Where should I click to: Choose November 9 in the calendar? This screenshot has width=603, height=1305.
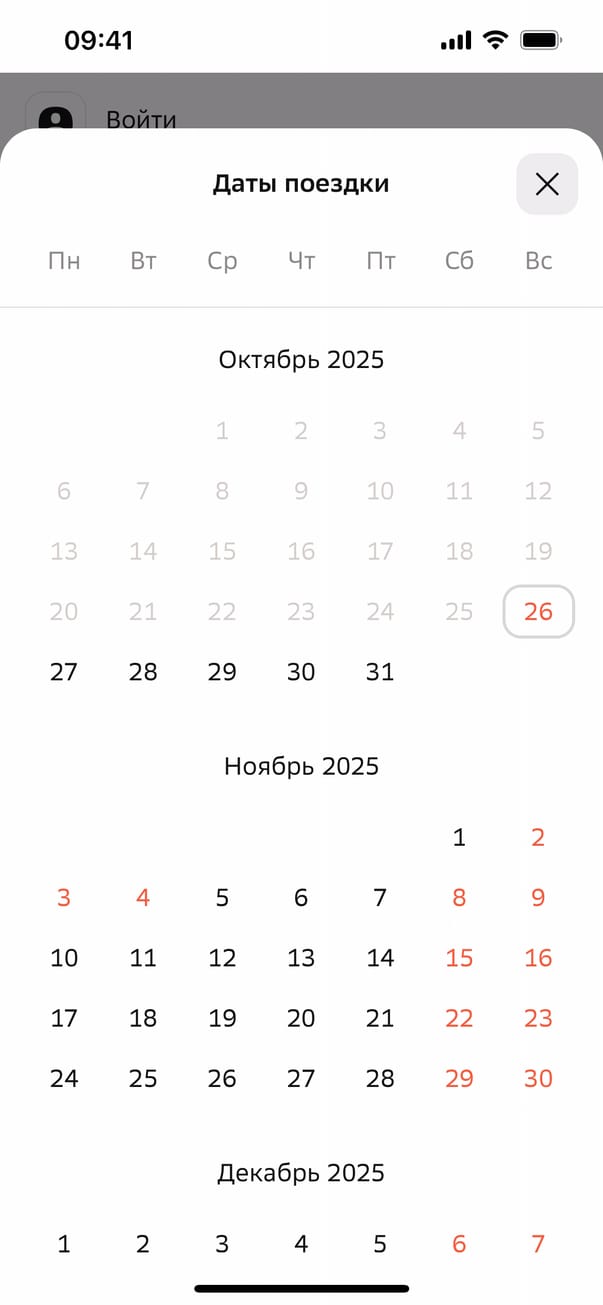(538, 898)
